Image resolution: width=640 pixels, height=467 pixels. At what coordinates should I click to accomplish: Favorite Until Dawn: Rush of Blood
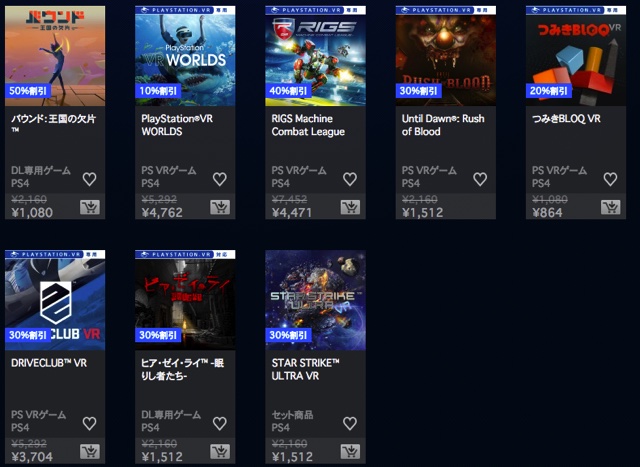coord(479,179)
